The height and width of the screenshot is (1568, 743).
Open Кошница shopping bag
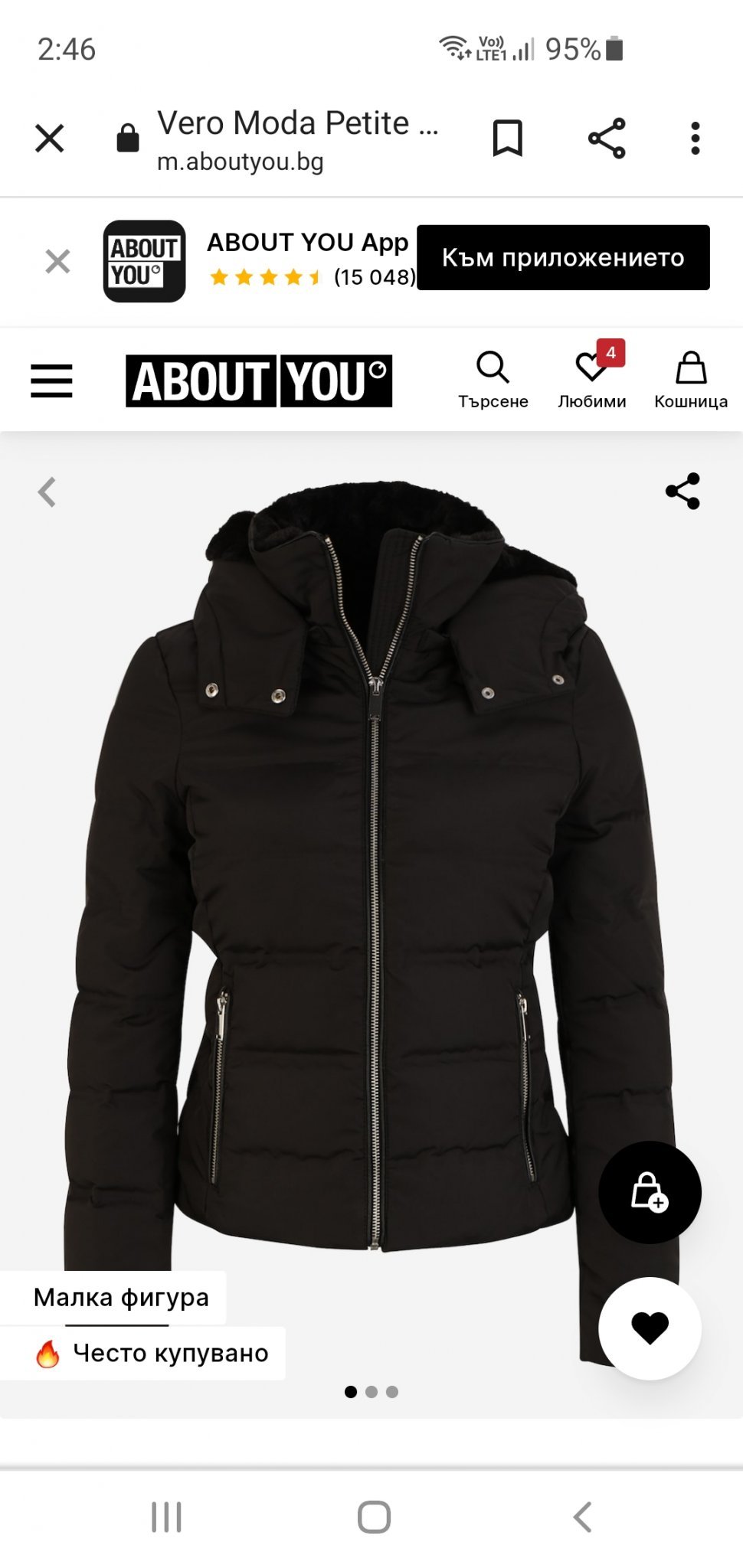[690, 381]
